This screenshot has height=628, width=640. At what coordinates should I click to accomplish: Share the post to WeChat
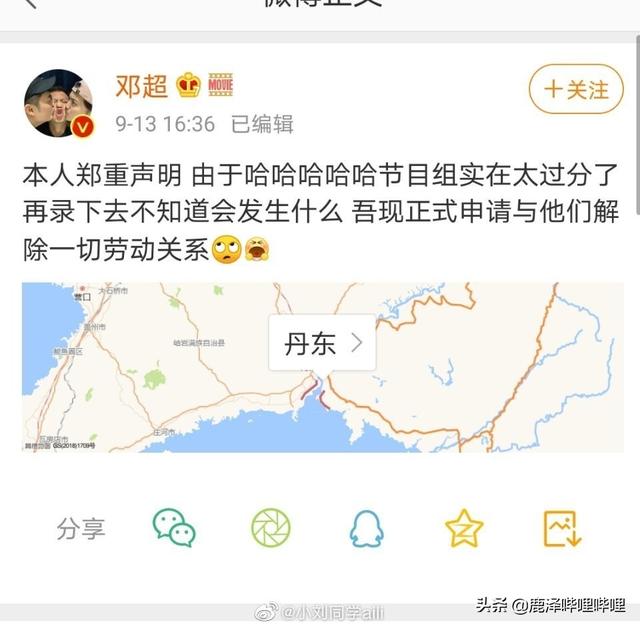174,527
